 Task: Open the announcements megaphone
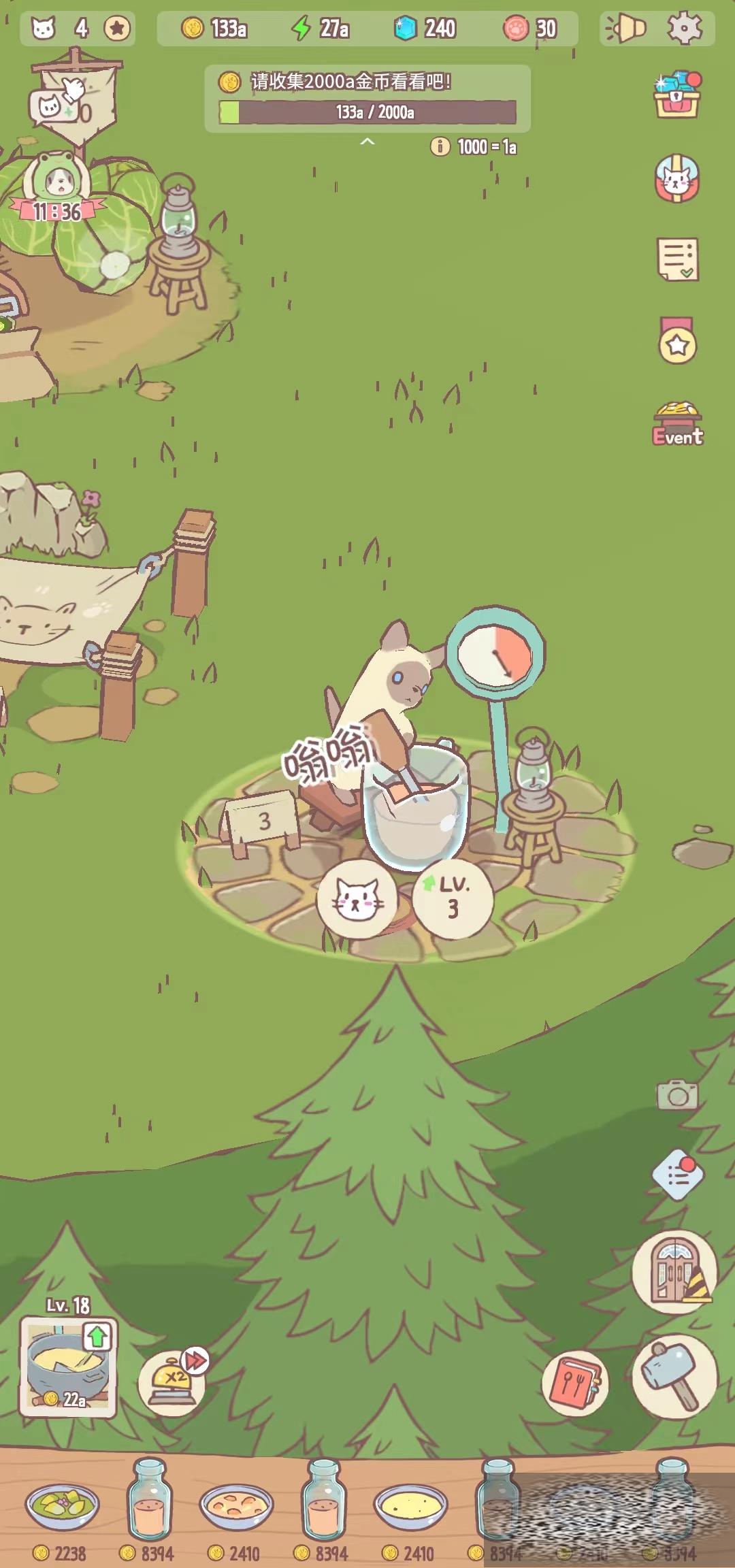click(x=625, y=29)
